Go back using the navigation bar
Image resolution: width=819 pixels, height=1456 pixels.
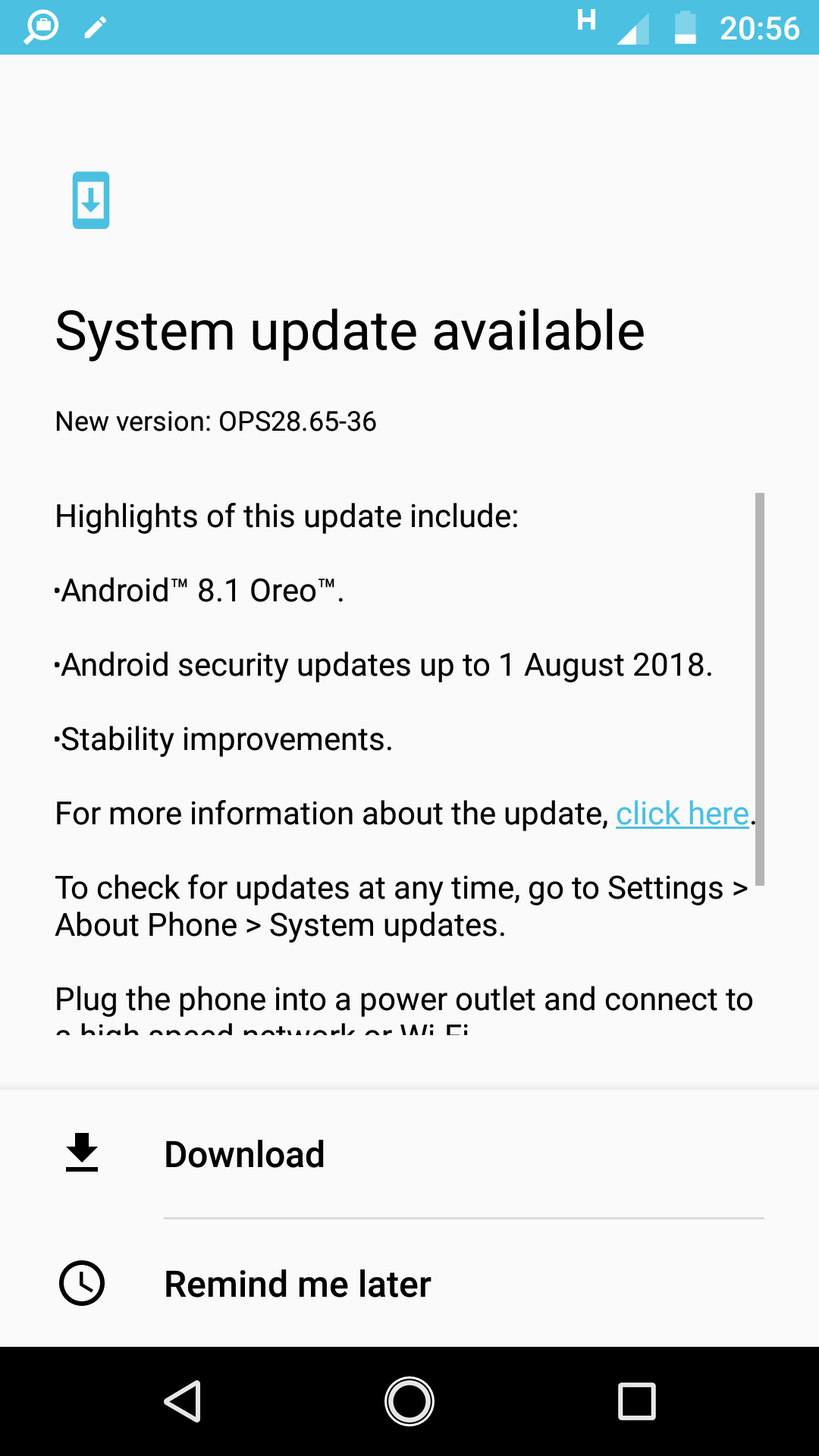(182, 1401)
